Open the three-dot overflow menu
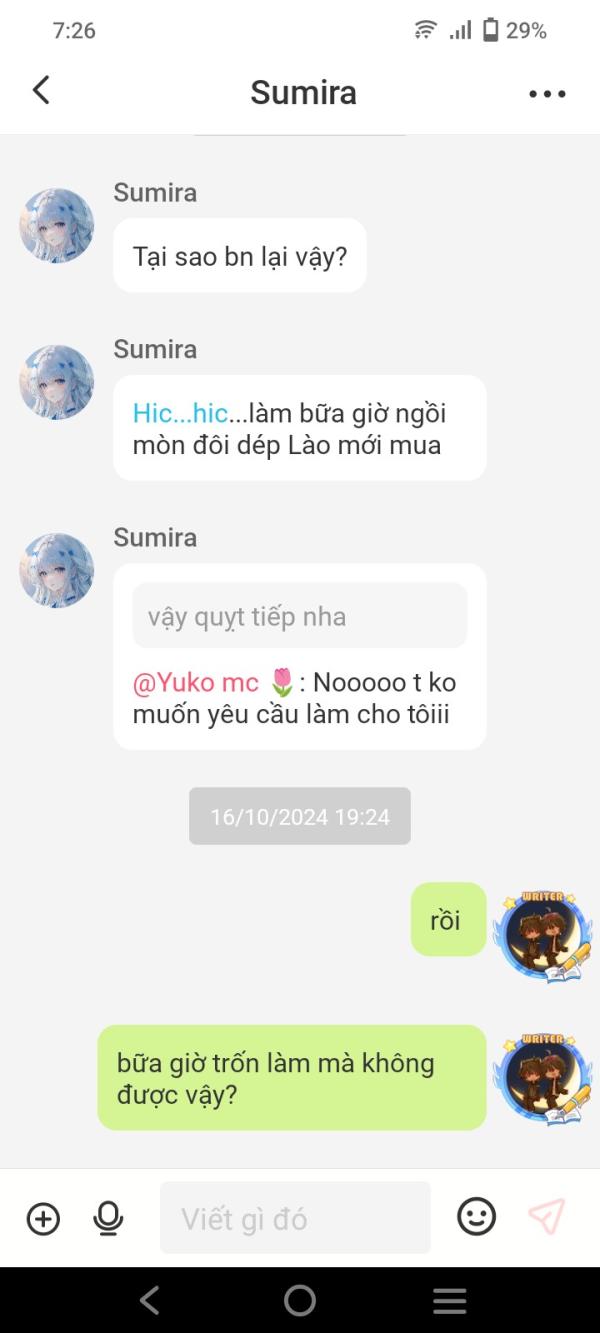 (x=547, y=93)
